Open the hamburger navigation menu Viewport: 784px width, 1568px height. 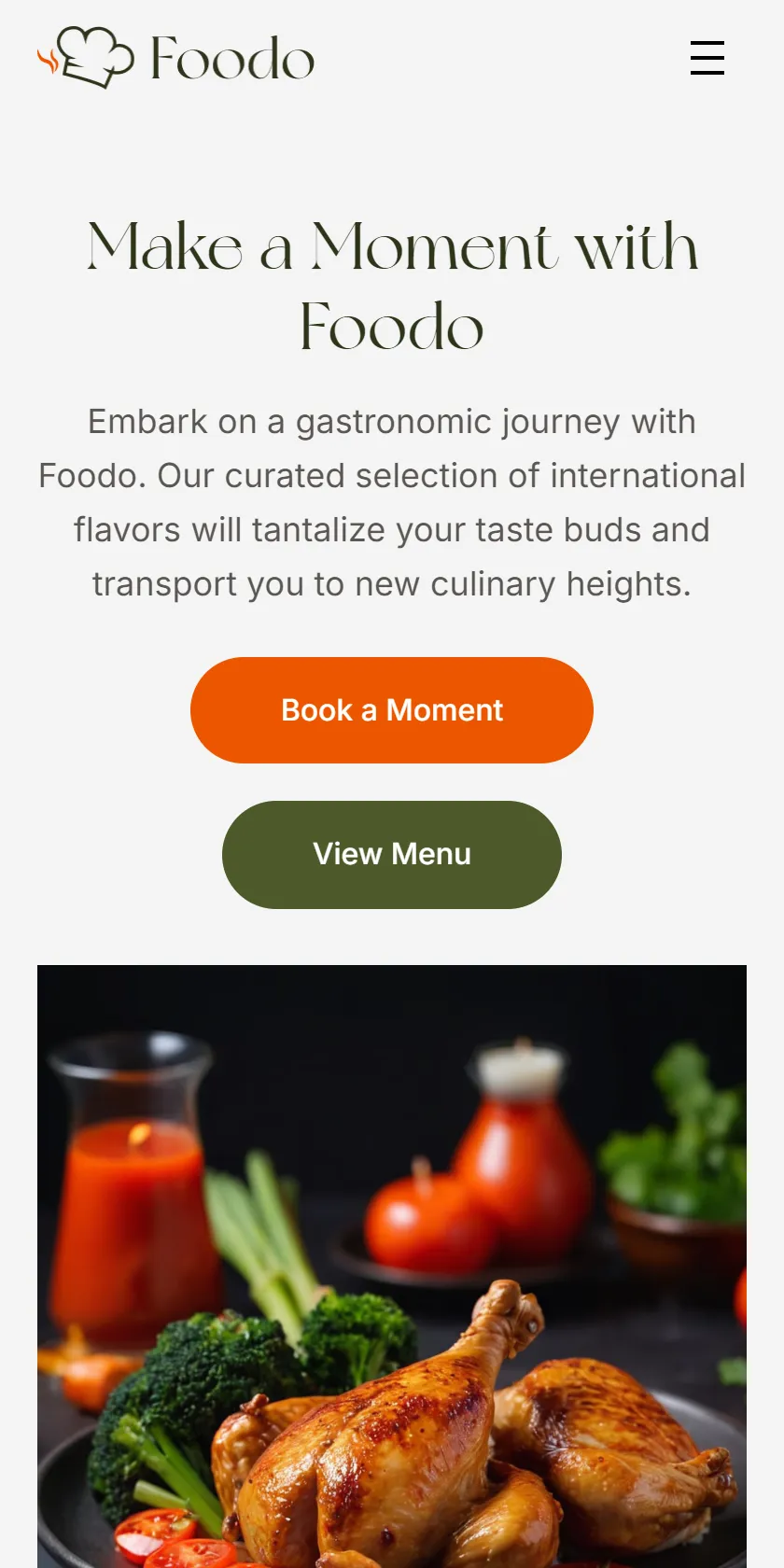(x=707, y=58)
